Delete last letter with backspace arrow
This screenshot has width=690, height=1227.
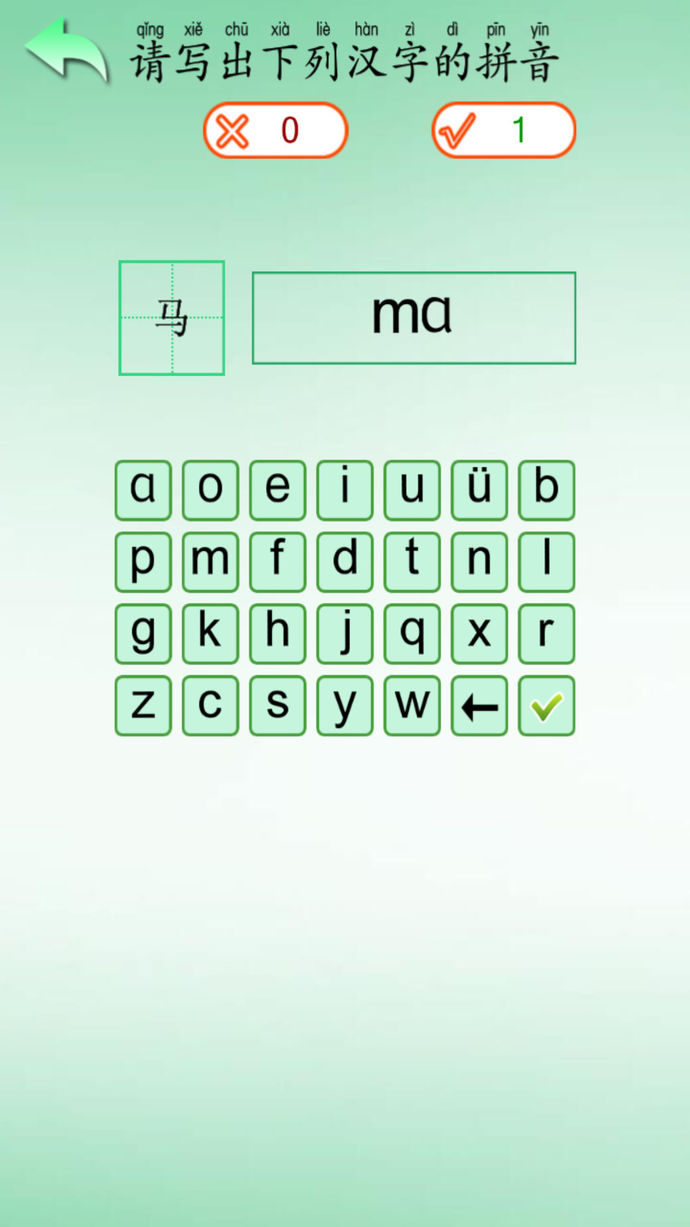pyautogui.click(x=479, y=706)
